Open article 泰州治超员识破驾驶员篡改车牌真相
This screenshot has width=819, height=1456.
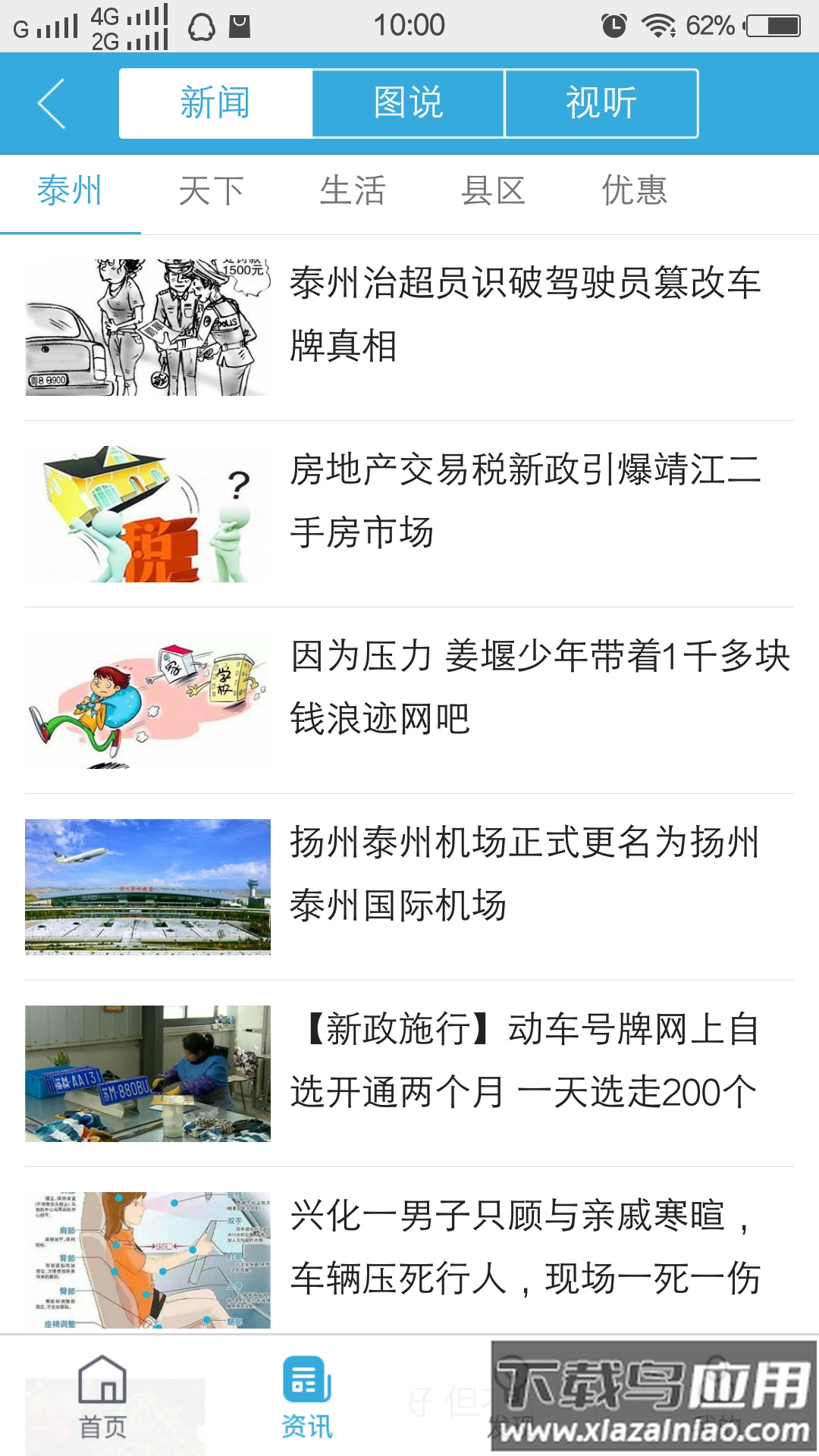coord(523,314)
